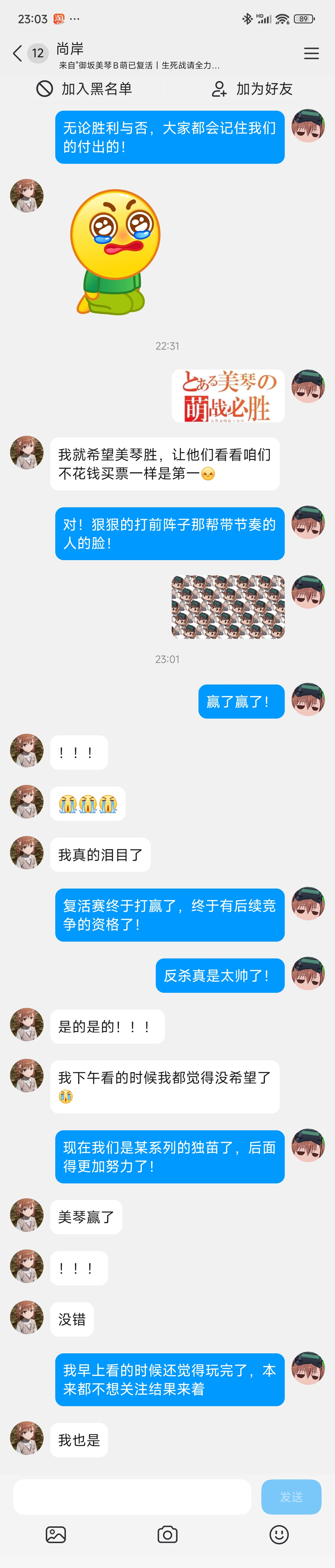Tap the 发送 send button
The image size is (335, 1568).
point(291,1497)
